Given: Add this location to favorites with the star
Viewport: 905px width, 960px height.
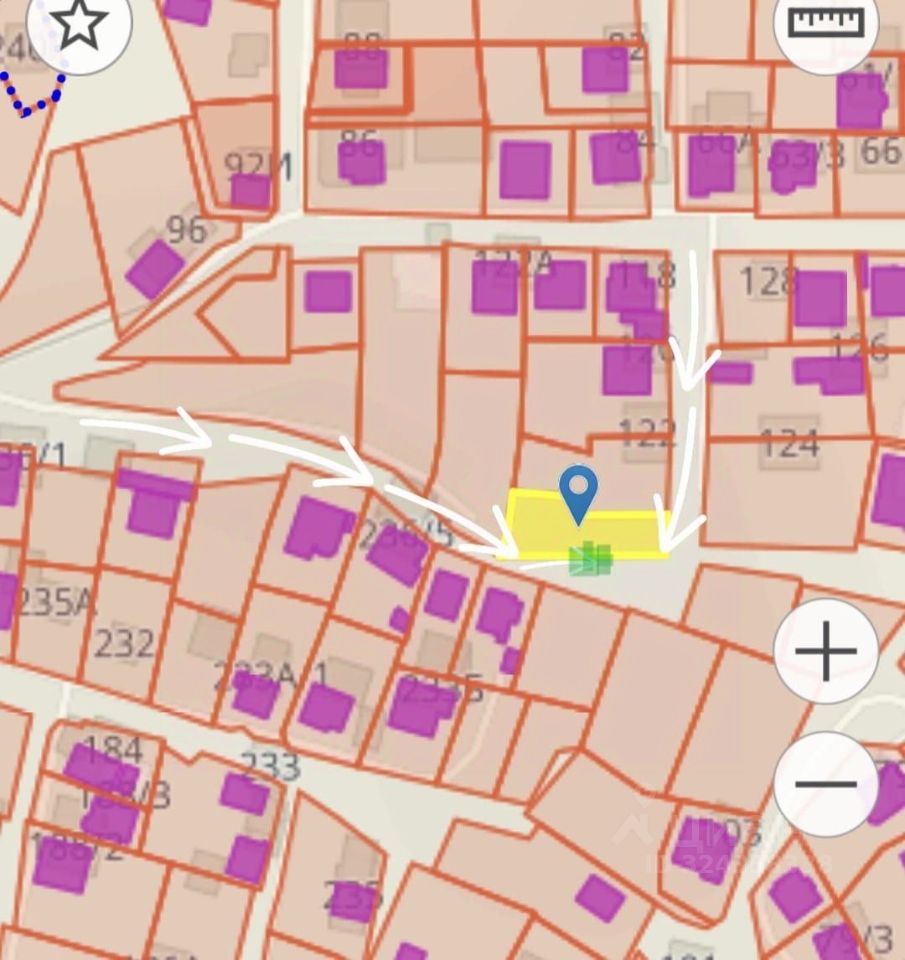Looking at the screenshot, I should 78,24.
